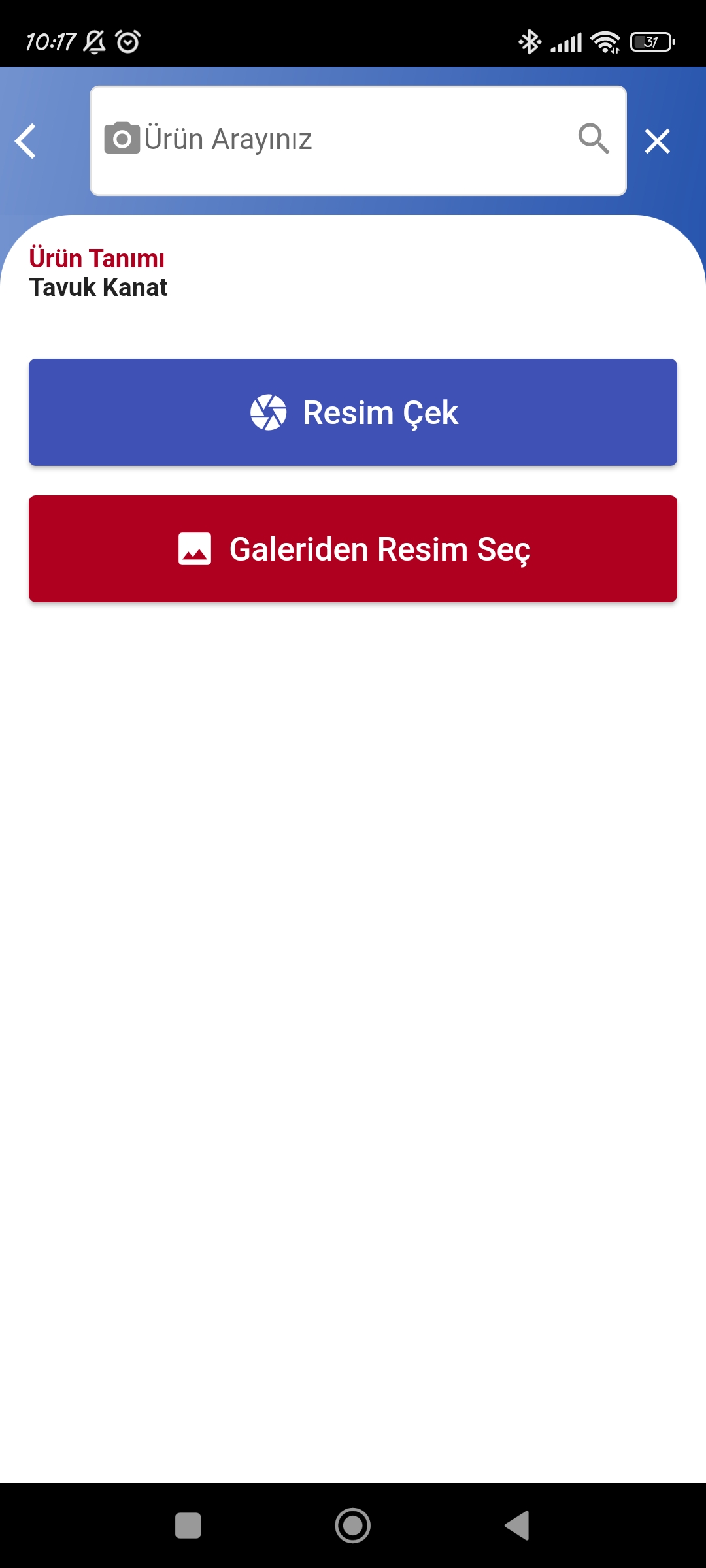Close the search with the X icon

click(657, 141)
